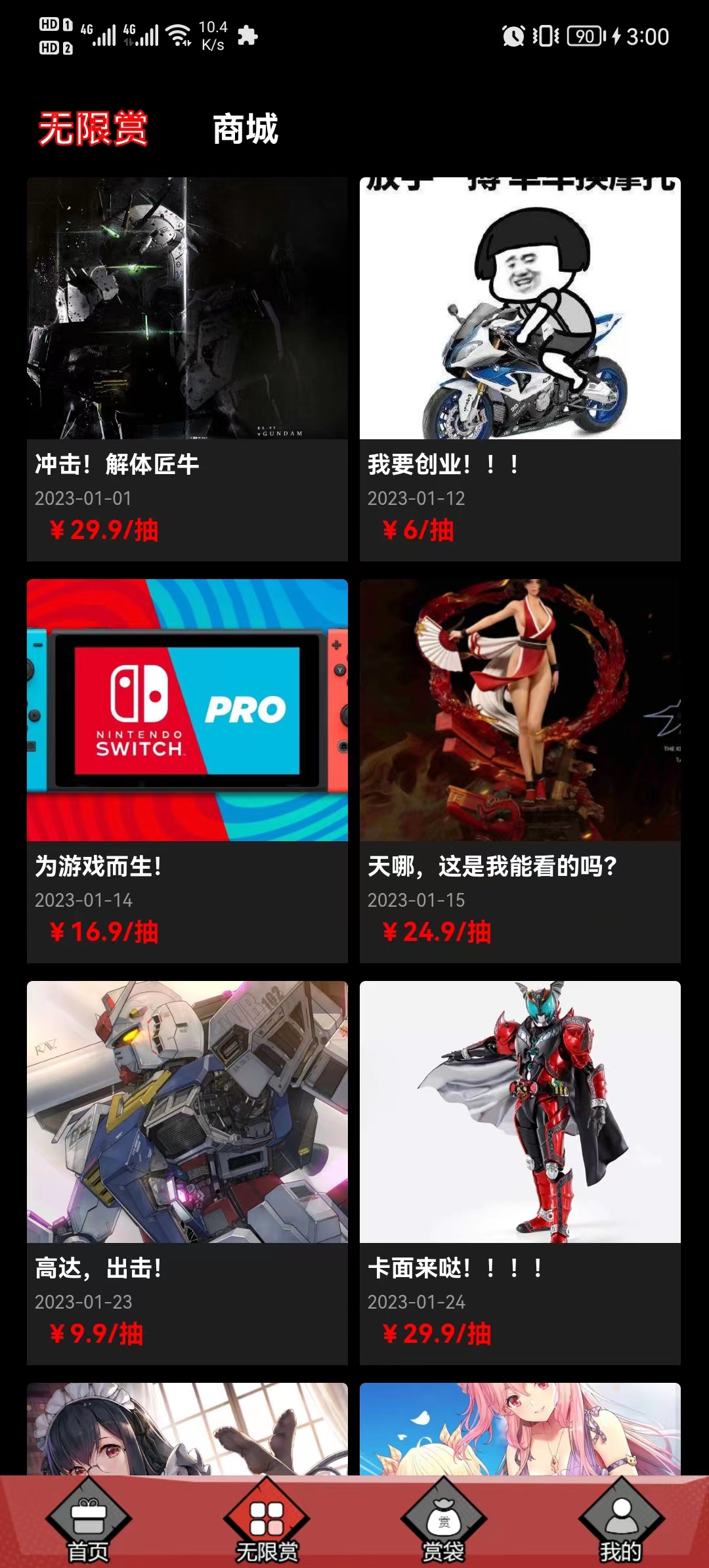Tap 无限赏 in the bottom navigation
Viewport: 709px width, 1568px height.
(x=267, y=1525)
